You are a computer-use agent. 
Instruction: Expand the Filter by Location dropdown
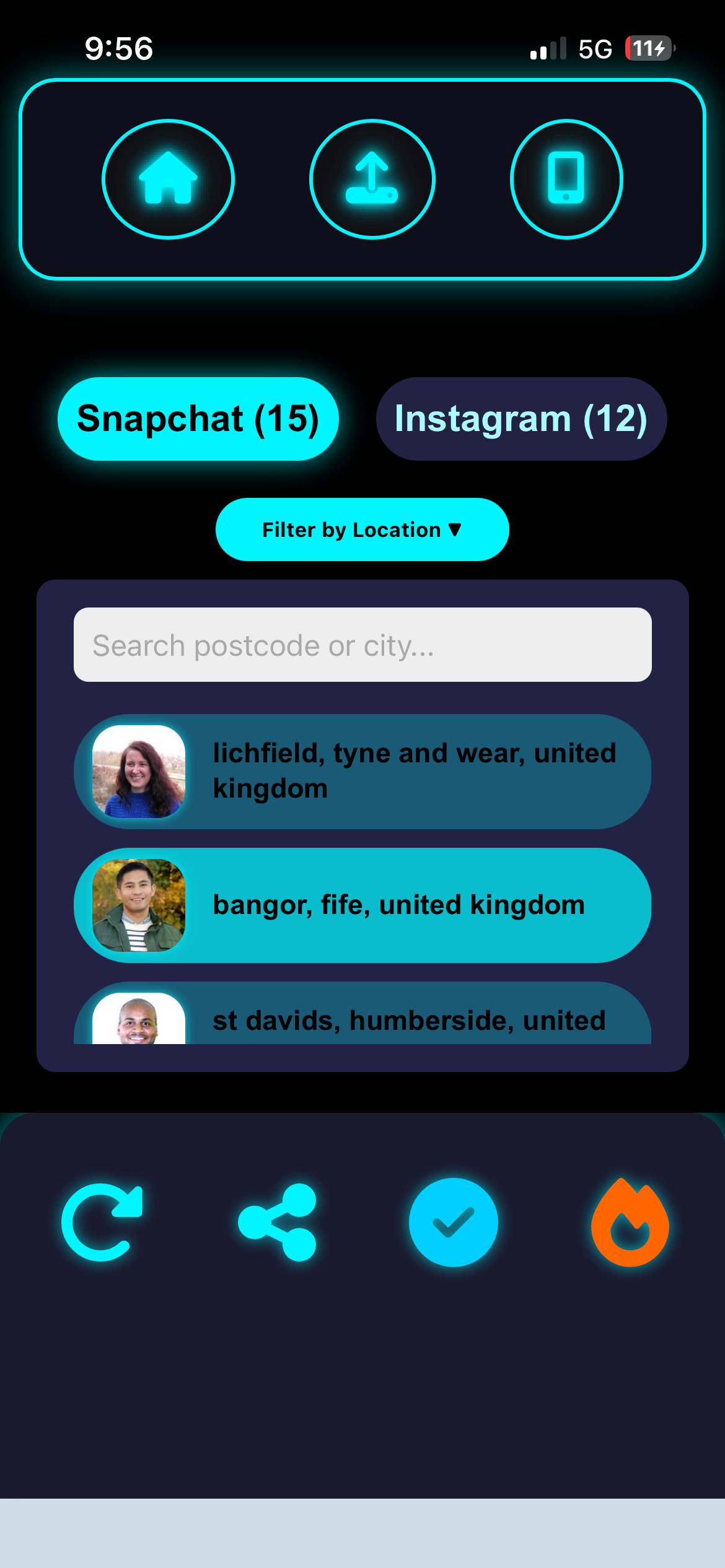[362, 529]
